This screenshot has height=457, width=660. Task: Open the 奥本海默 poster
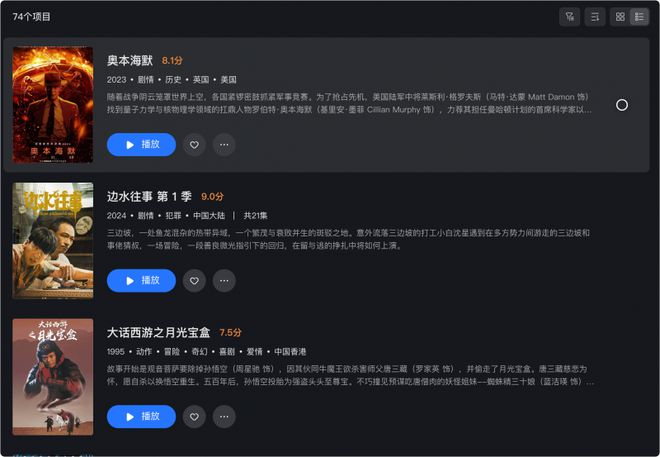coord(53,105)
